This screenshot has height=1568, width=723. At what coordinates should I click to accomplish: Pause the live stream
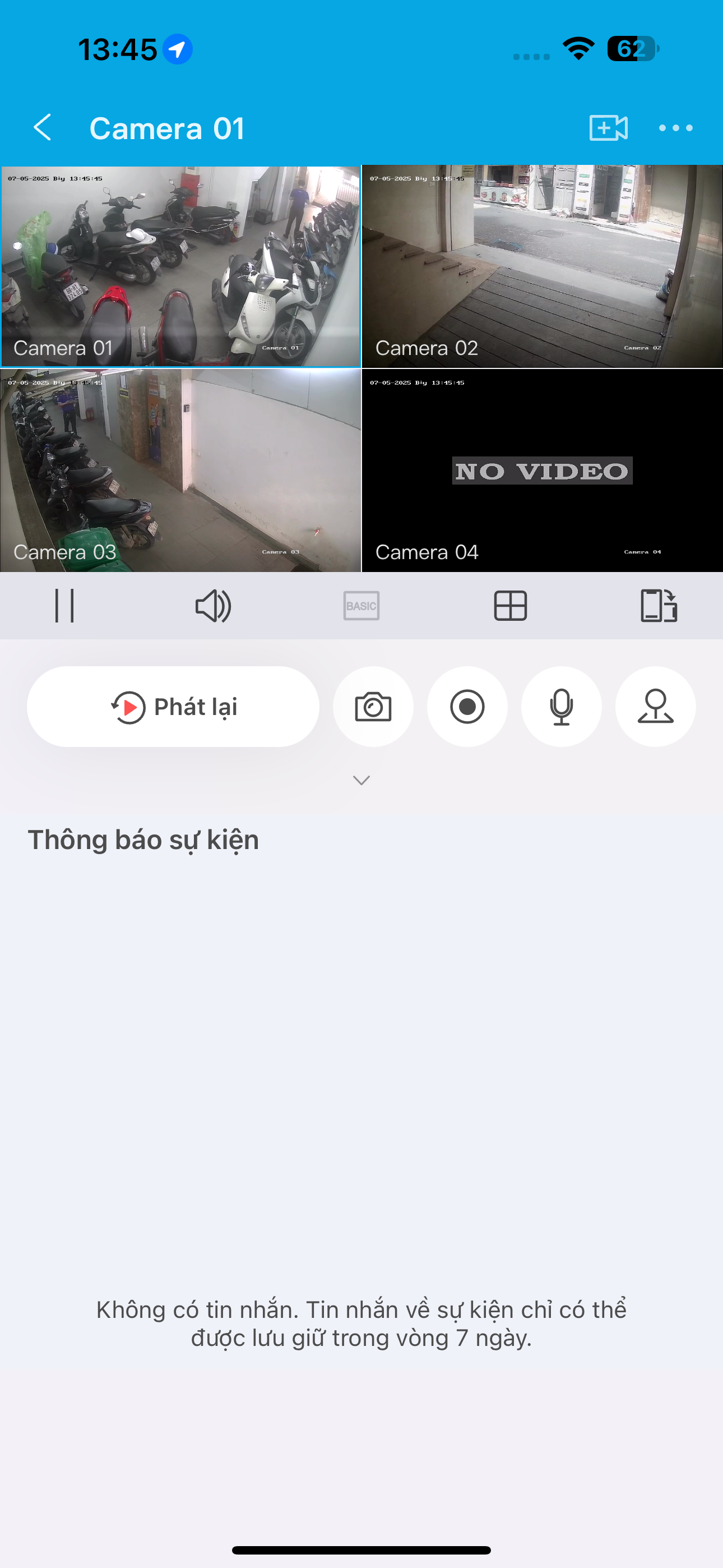(x=64, y=606)
